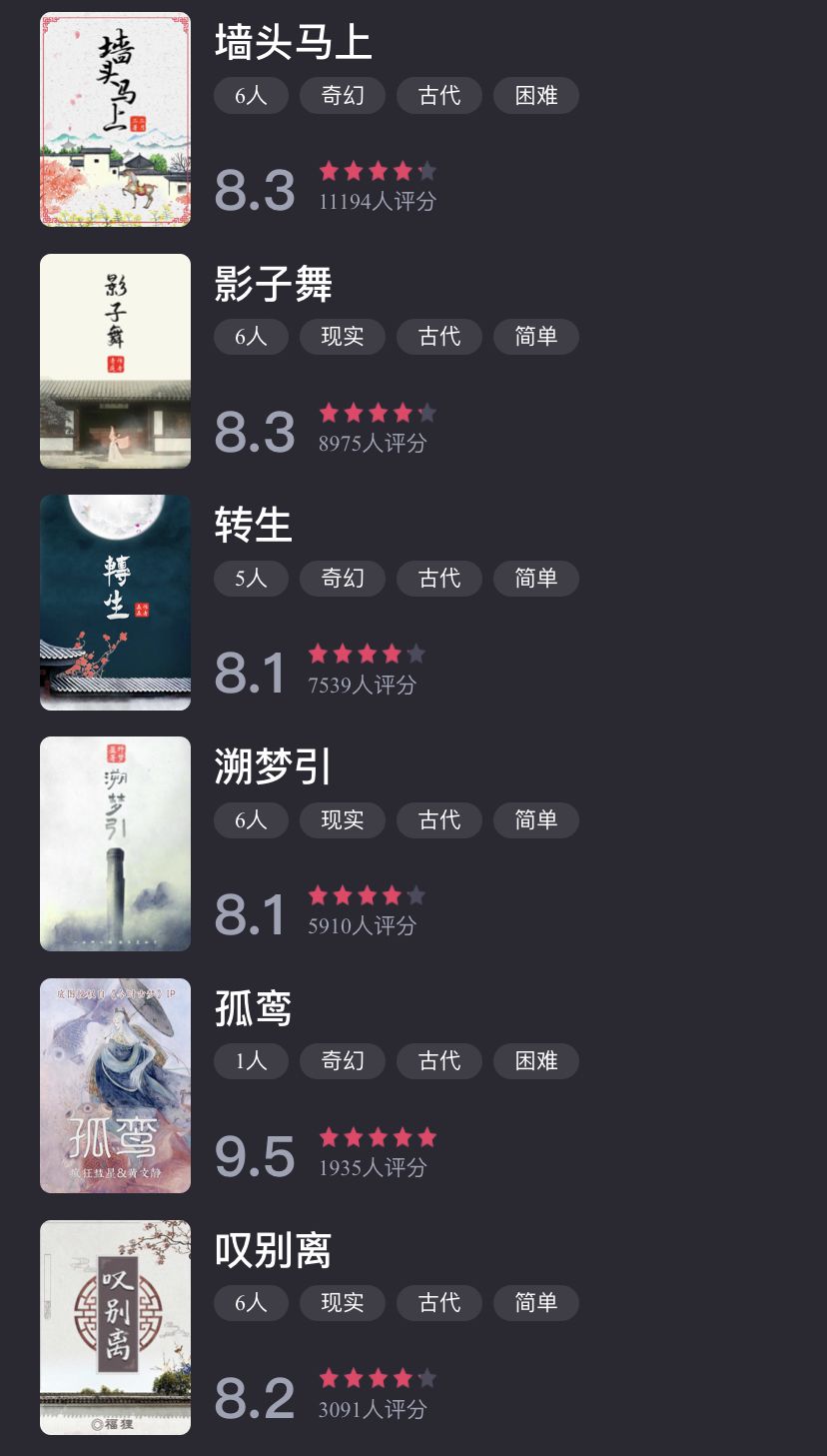The image size is (827, 1456).
Task: Select the 1人 tag under 孤鸾
Action: 250,1060
